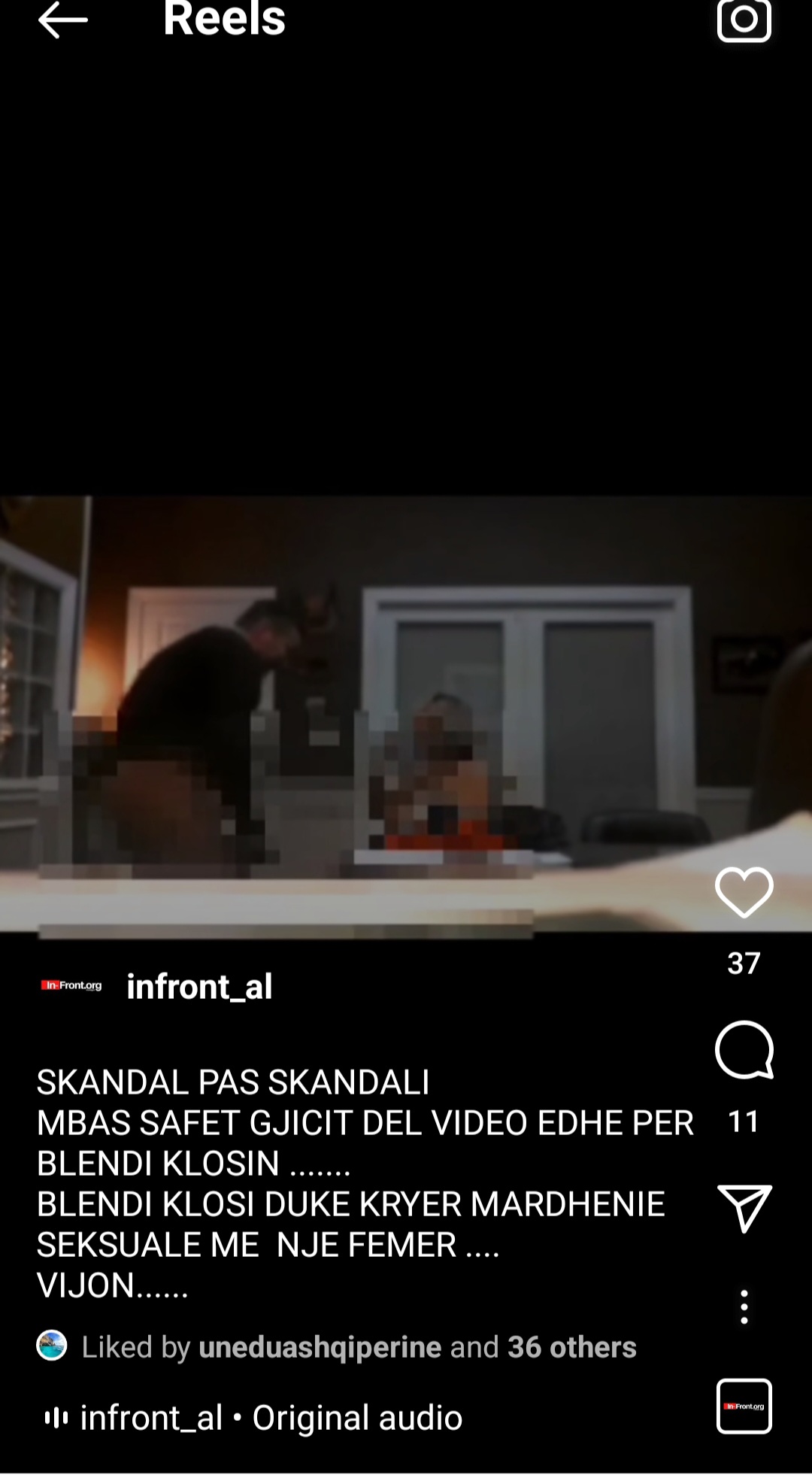Image resolution: width=812 pixels, height=1484 pixels.
Task: Go back from Reels
Action: [62, 20]
